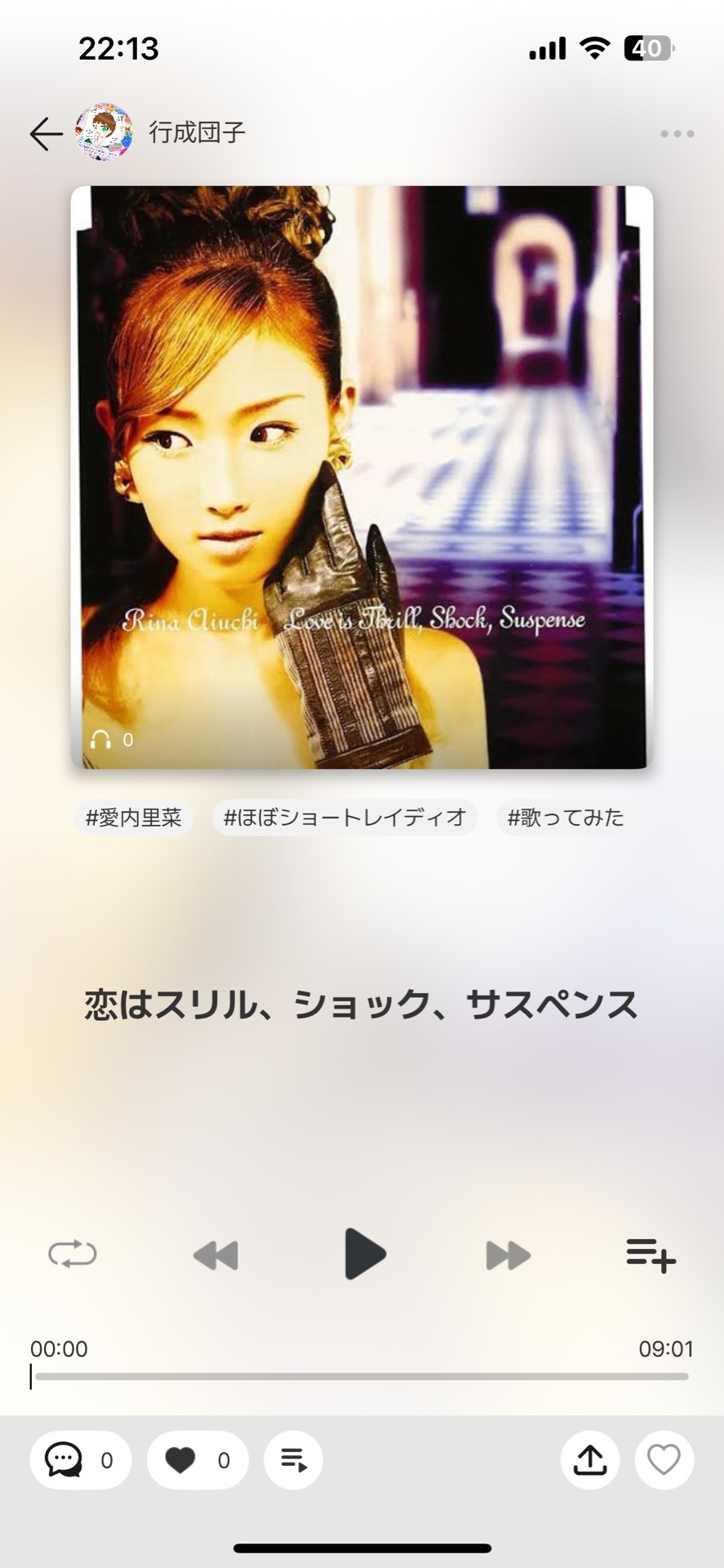Toggle repeat playback mode
Viewport: 724px width, 1568px height.
pyautogui.click(x=73, y=1254)
